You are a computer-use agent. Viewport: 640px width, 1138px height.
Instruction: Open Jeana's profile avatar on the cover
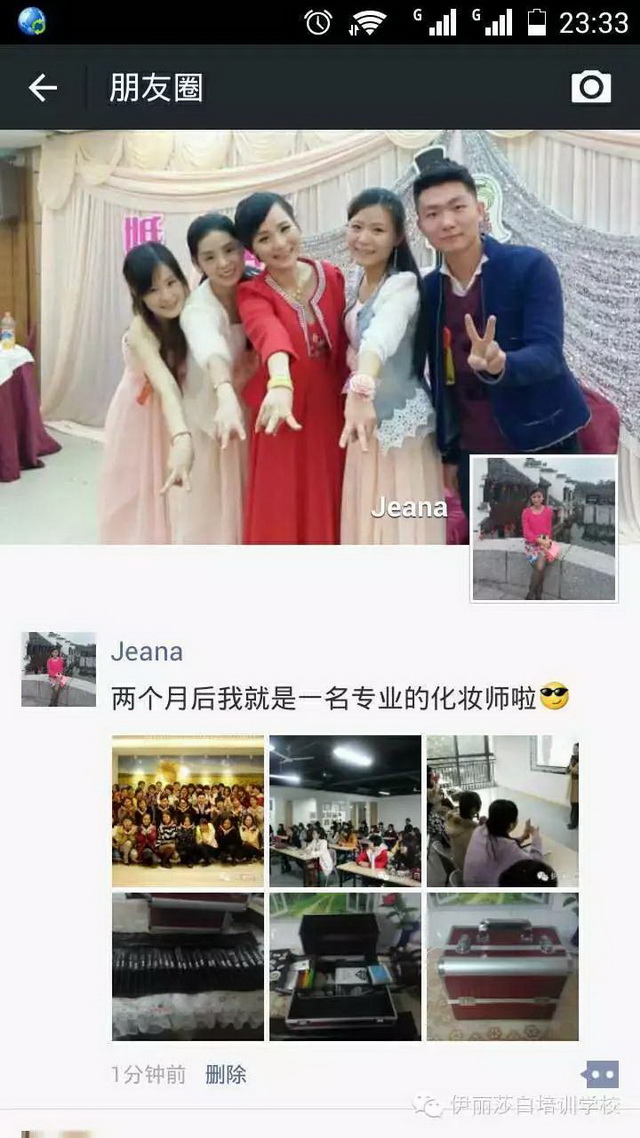point(544,528)
